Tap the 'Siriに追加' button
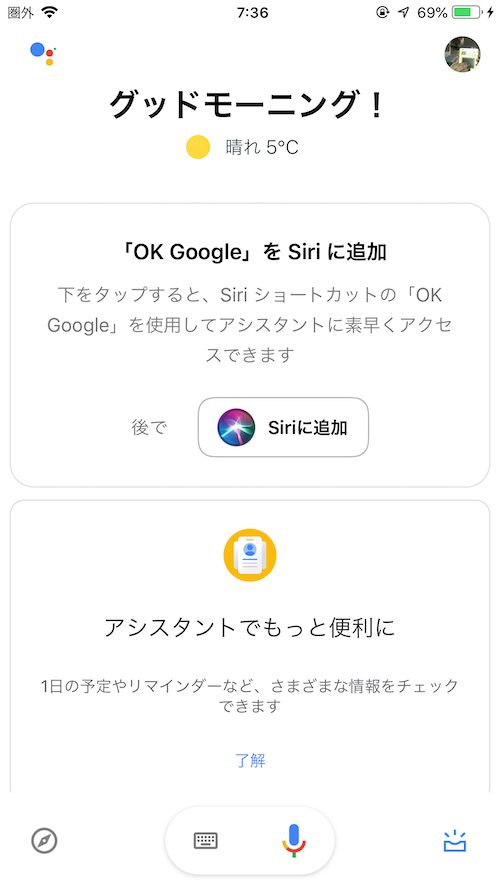This screenshot has width=500, height=889. point(283,427)
